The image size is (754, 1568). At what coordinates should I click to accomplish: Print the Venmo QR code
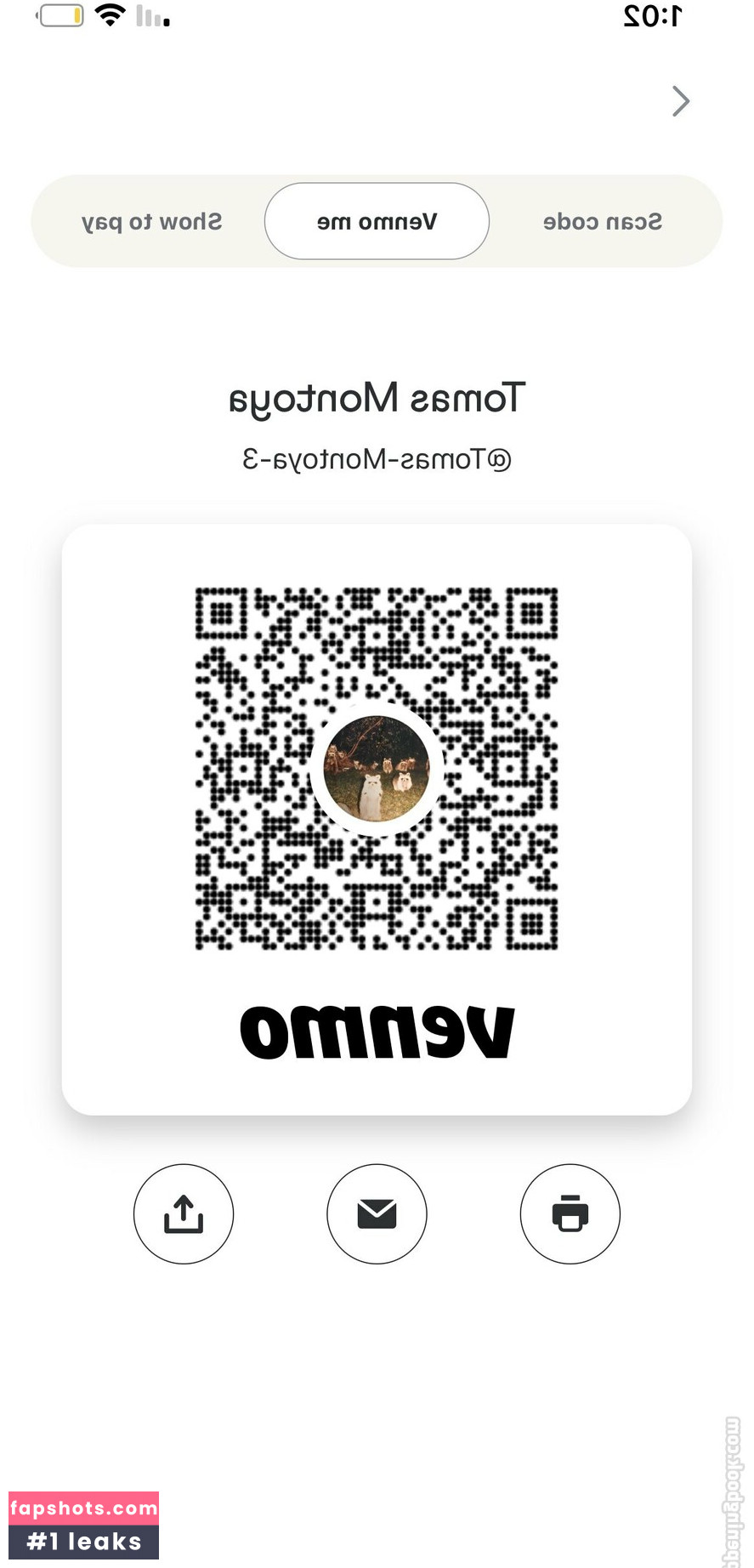pyautogui.click(x=570, y=1213)
